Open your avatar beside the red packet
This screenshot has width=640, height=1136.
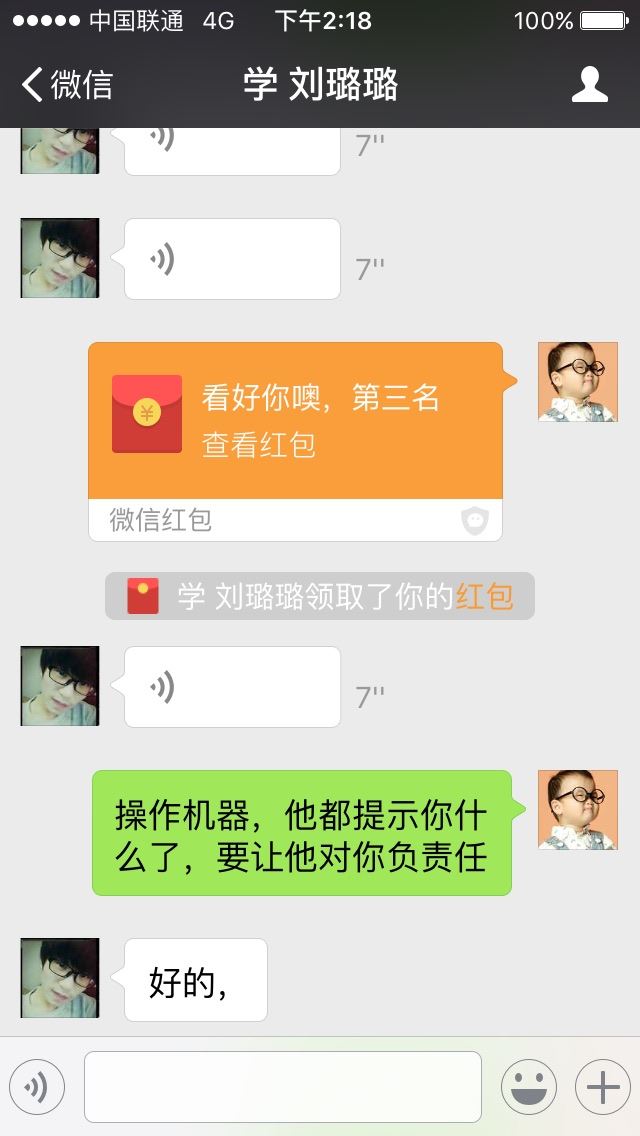pyautogui.click(x=577, y=382)
